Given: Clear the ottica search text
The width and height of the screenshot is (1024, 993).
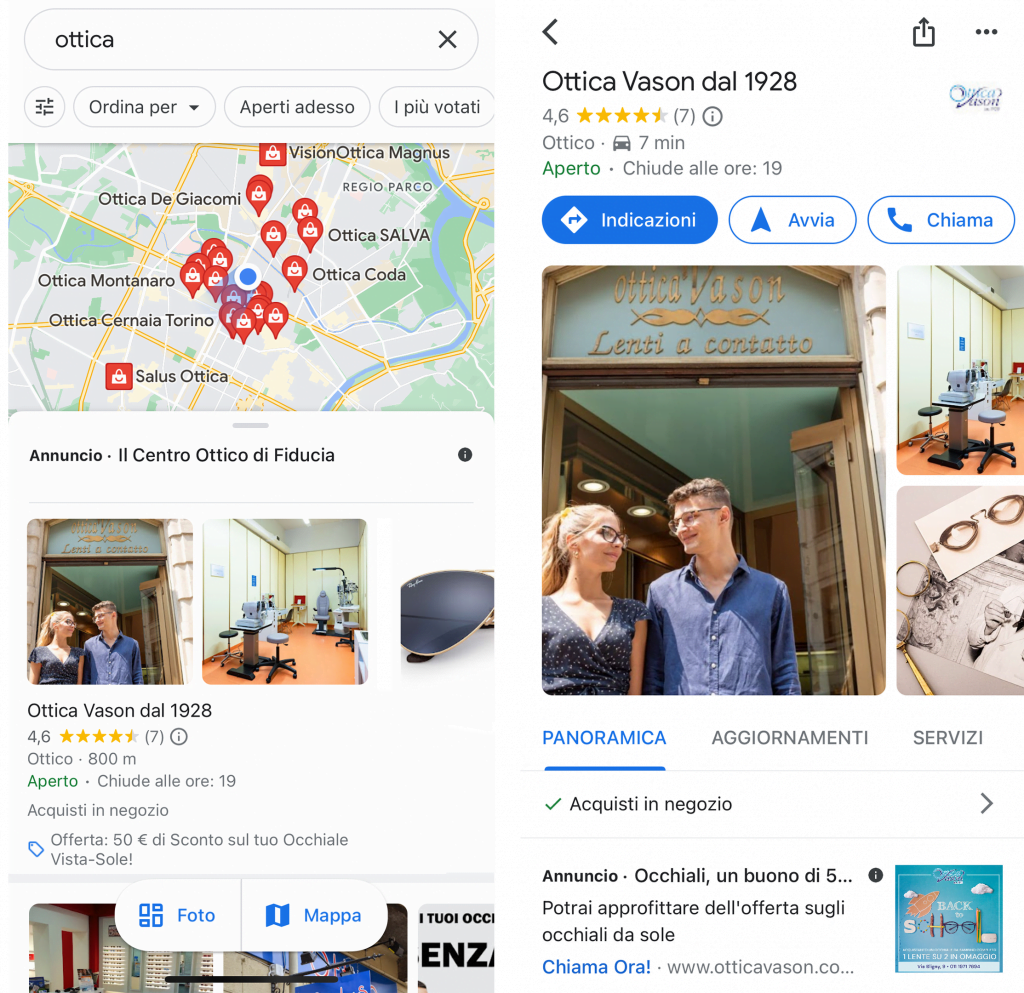Looking at the screenshot, I should click(447, 39).
